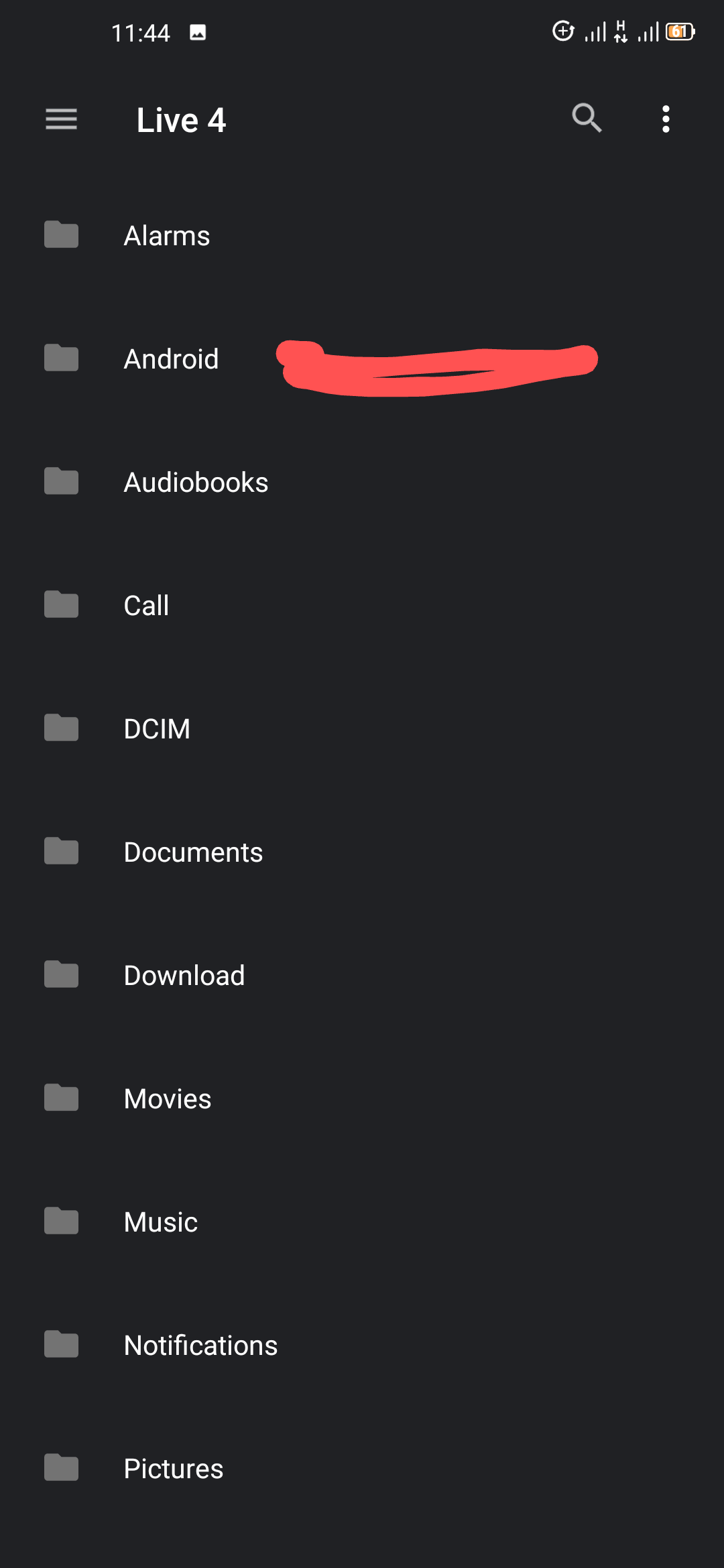This screenshot has width=724, height=1568.
Task: Go to the Download folder
Action: coord(184,976)
